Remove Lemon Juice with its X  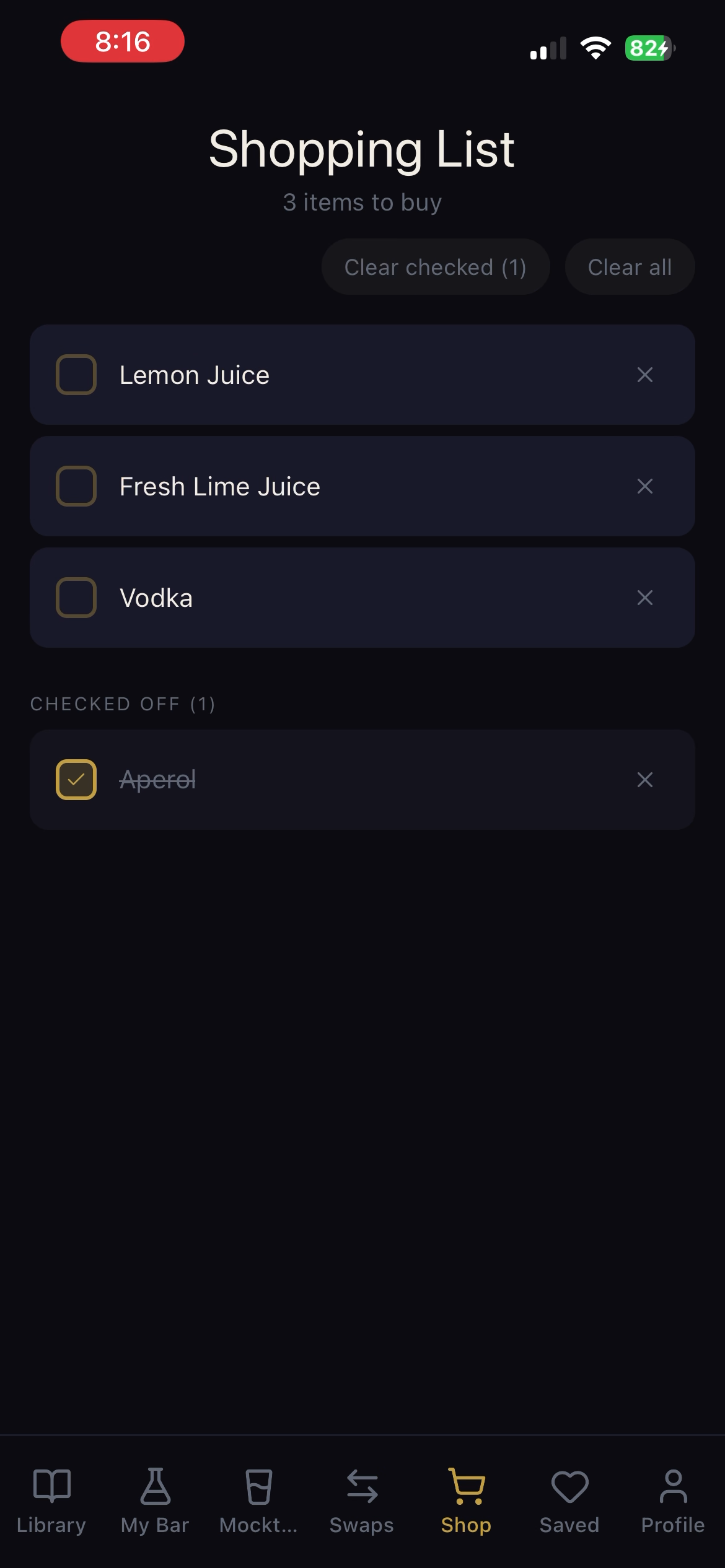point(644,374)
